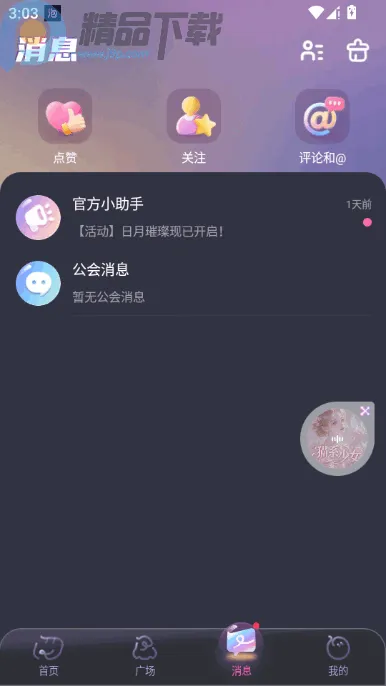Open the 官方小助手 conversation
The width and height of the screenshot is (386, 686).
pos(193,217)
